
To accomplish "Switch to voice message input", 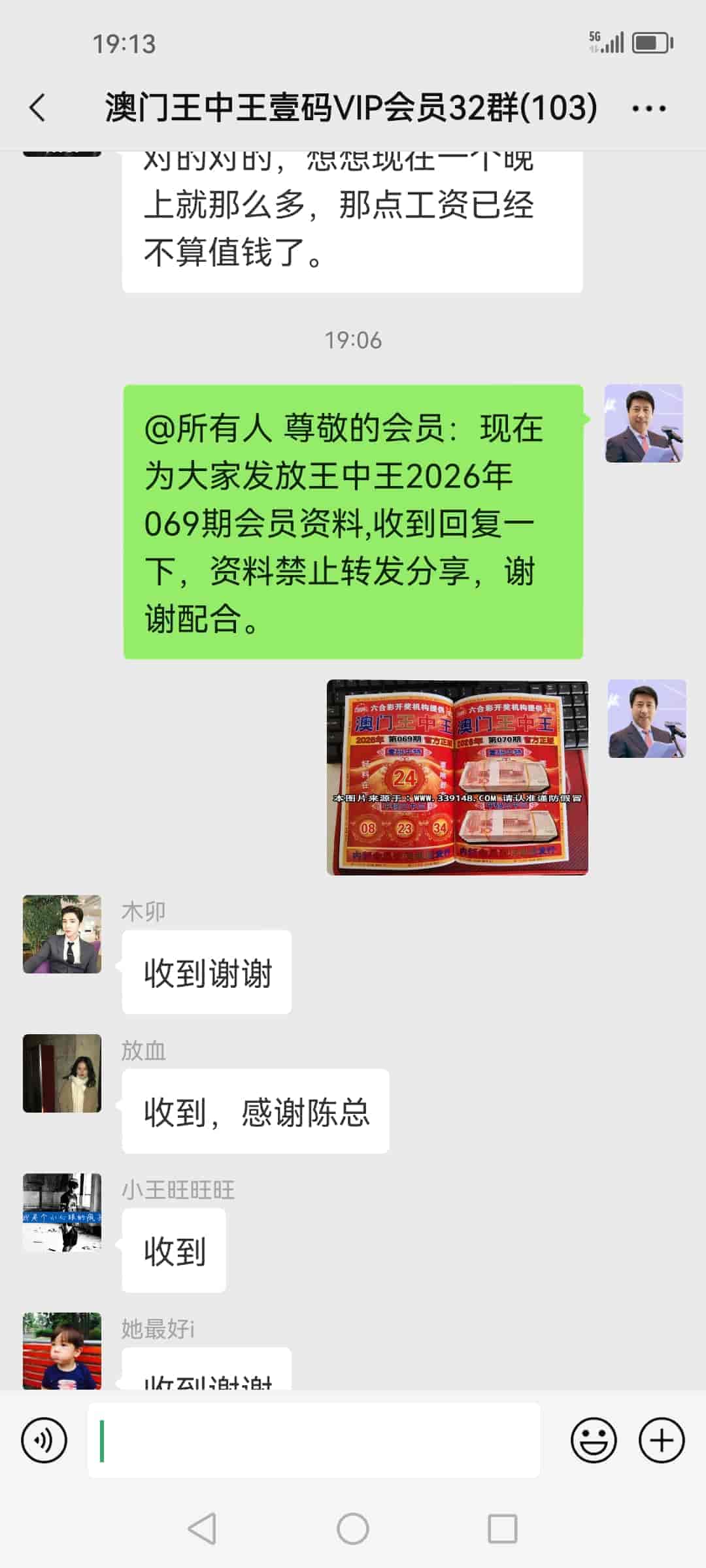I will tap(44, 1440).
